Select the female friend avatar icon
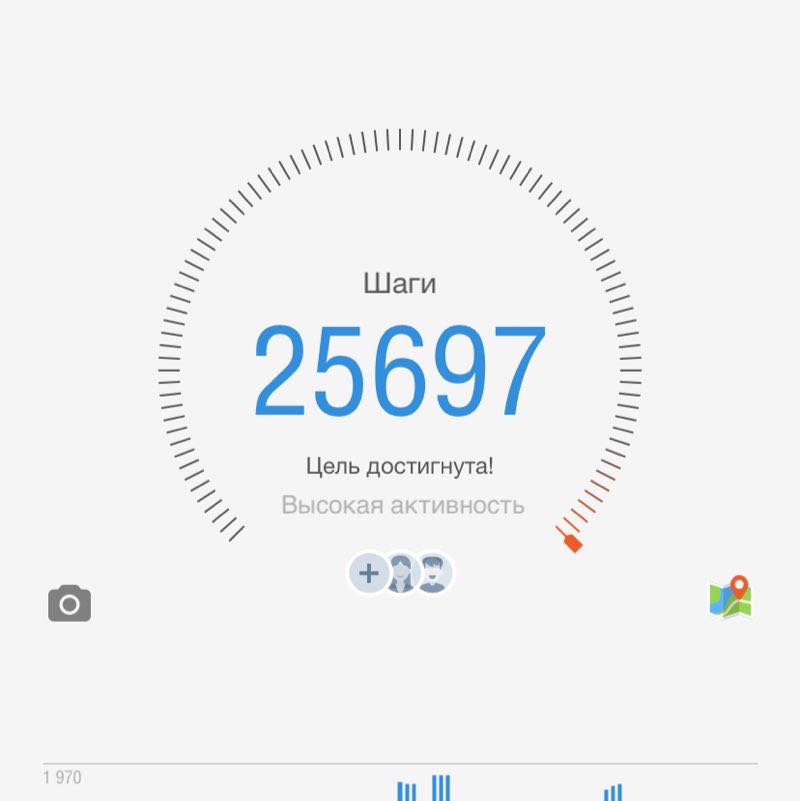Screen dimensions: 800x801 tap(403, 574)
